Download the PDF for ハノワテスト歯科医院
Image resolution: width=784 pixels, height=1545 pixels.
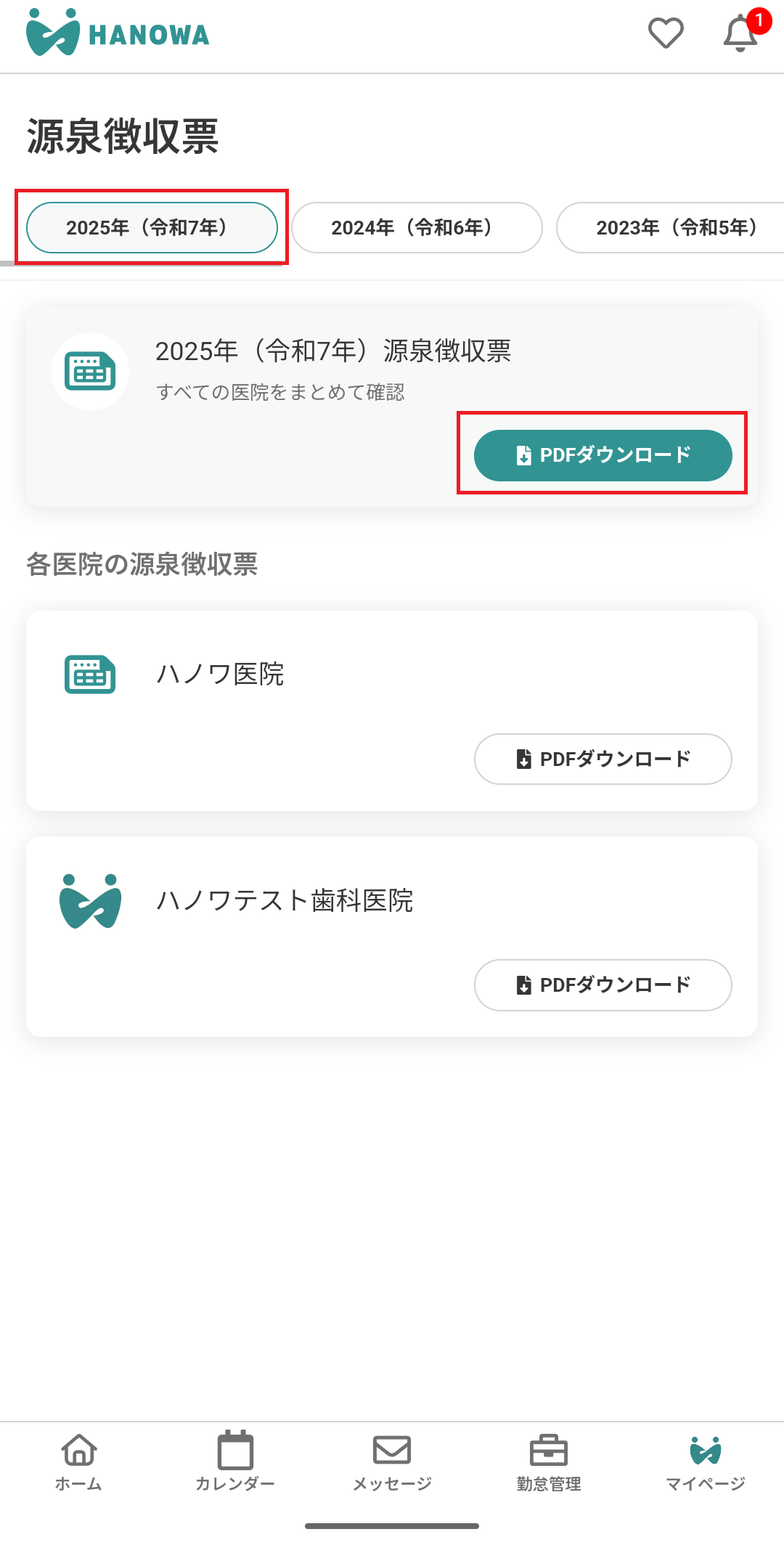[x=603, y=985]
